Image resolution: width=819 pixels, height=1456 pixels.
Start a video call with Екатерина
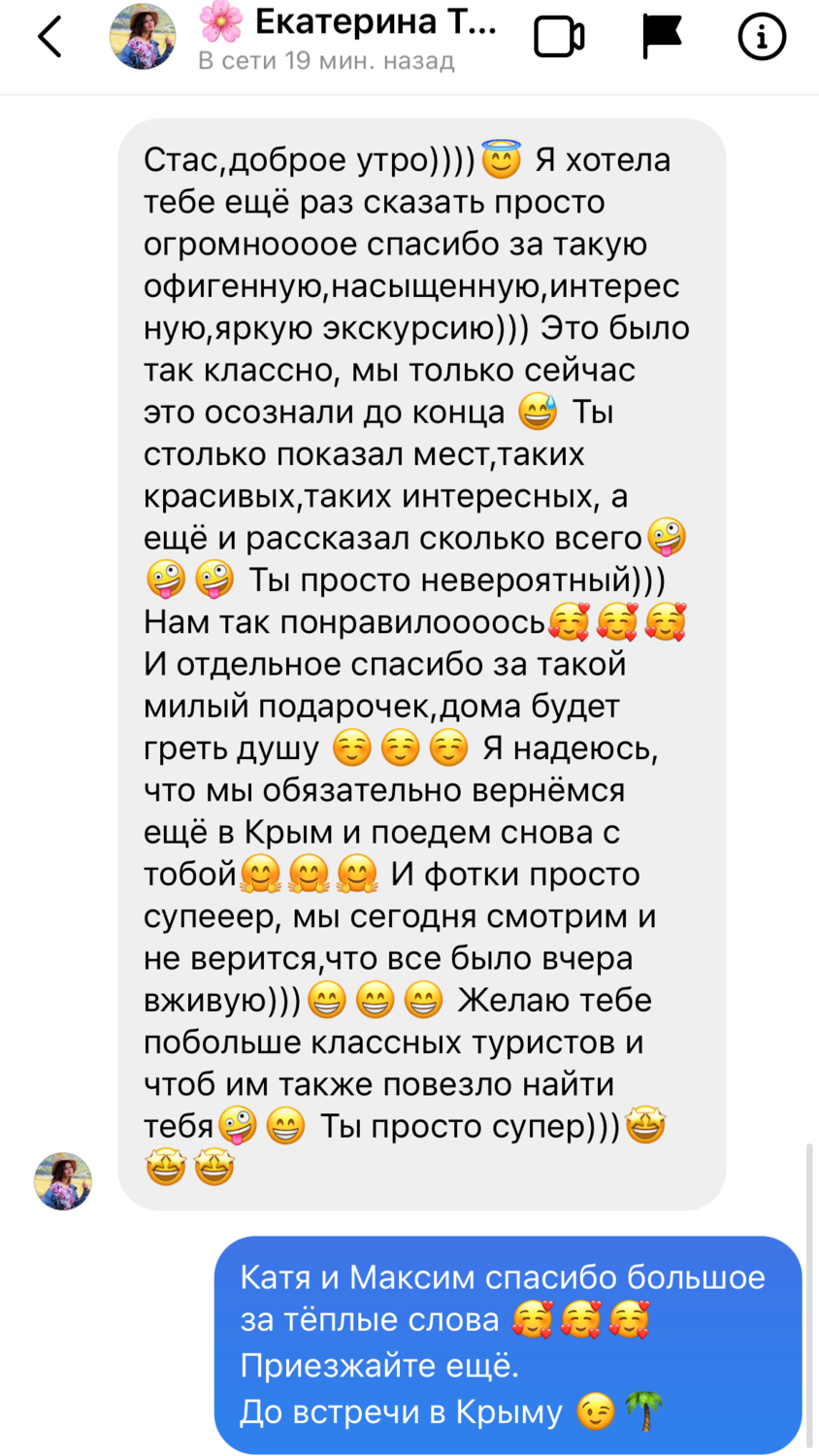pos(559,37)
